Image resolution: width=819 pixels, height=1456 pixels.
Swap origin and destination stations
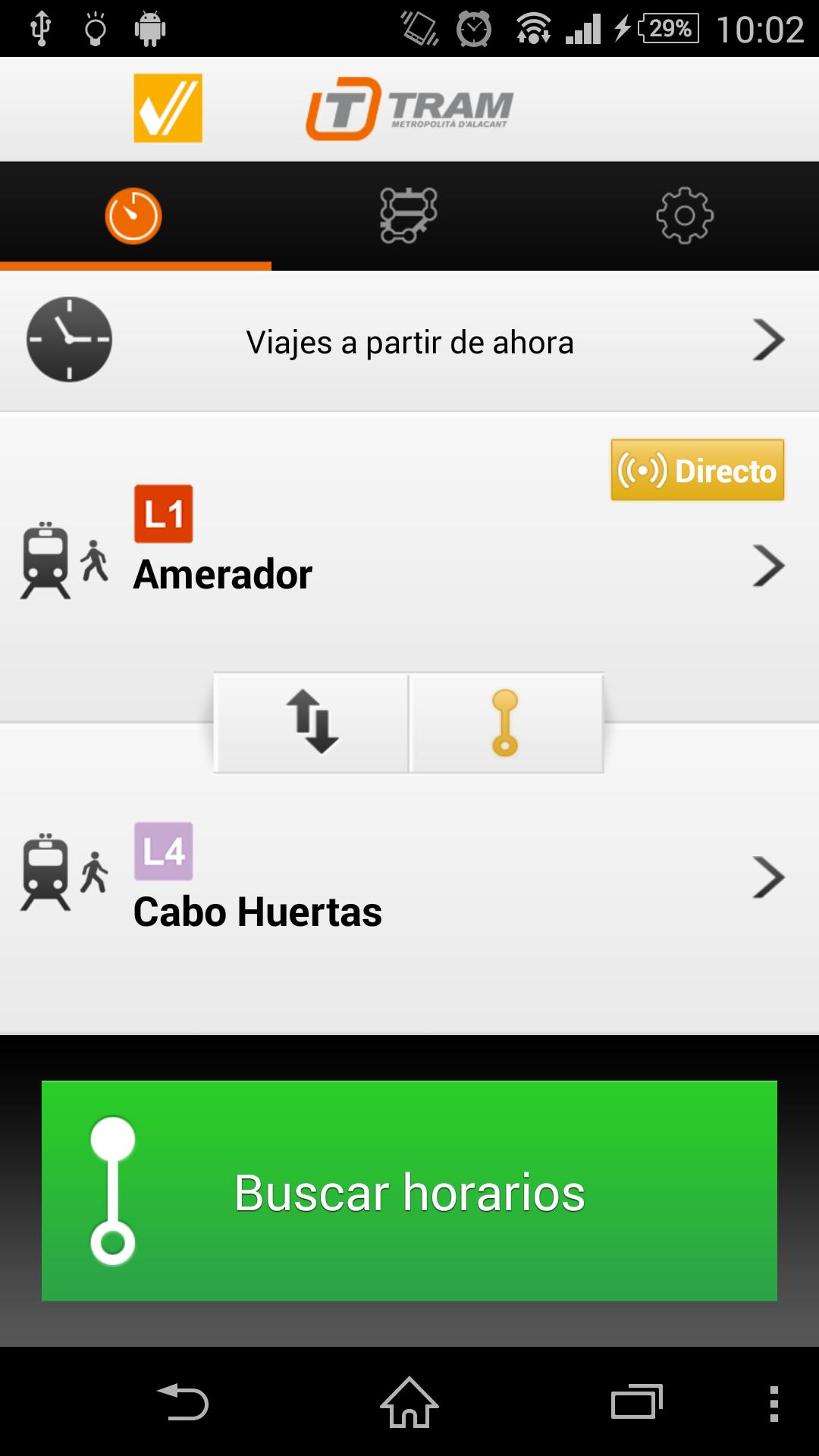coord(312,722)
